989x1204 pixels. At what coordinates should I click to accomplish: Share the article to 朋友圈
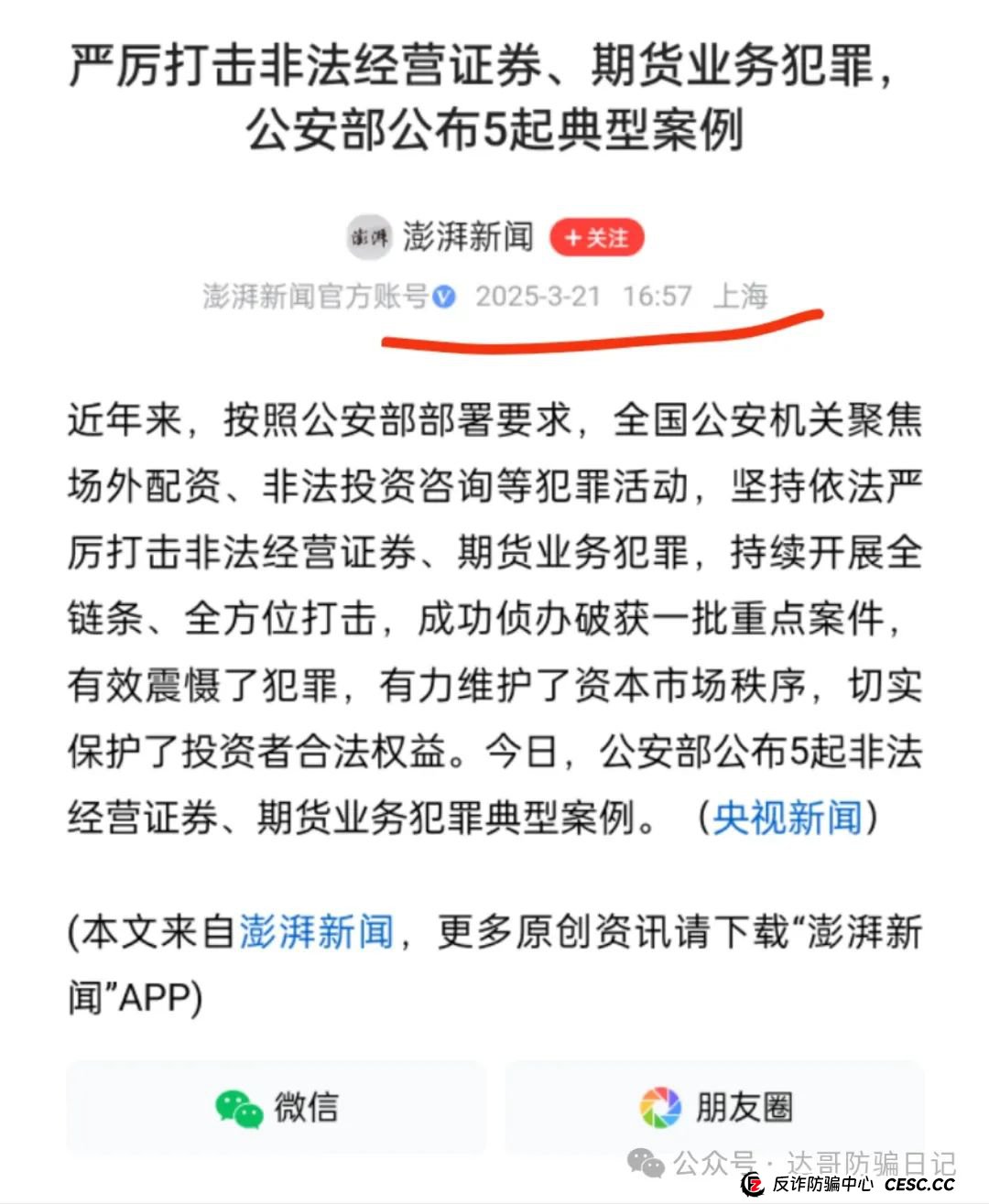click(715, 1107)
